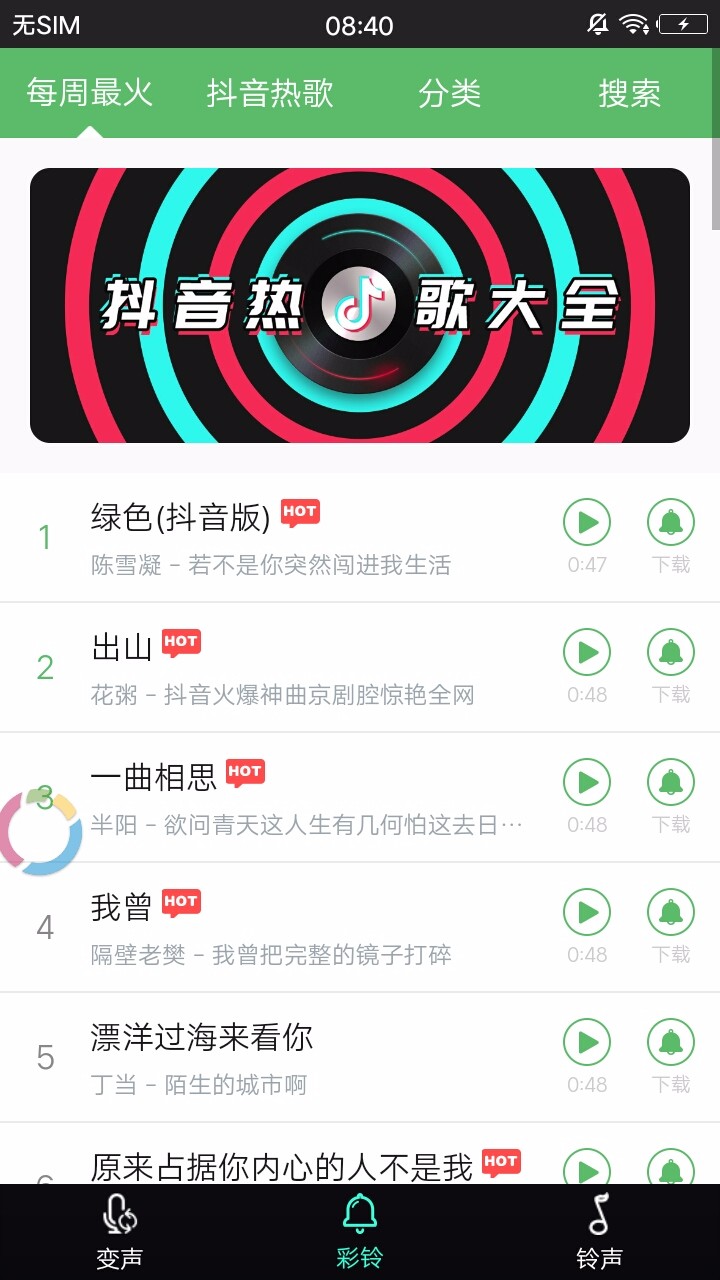Play the song 我曾
Viewport: 720px width, 1280px height.
click(x=587, y=912)
